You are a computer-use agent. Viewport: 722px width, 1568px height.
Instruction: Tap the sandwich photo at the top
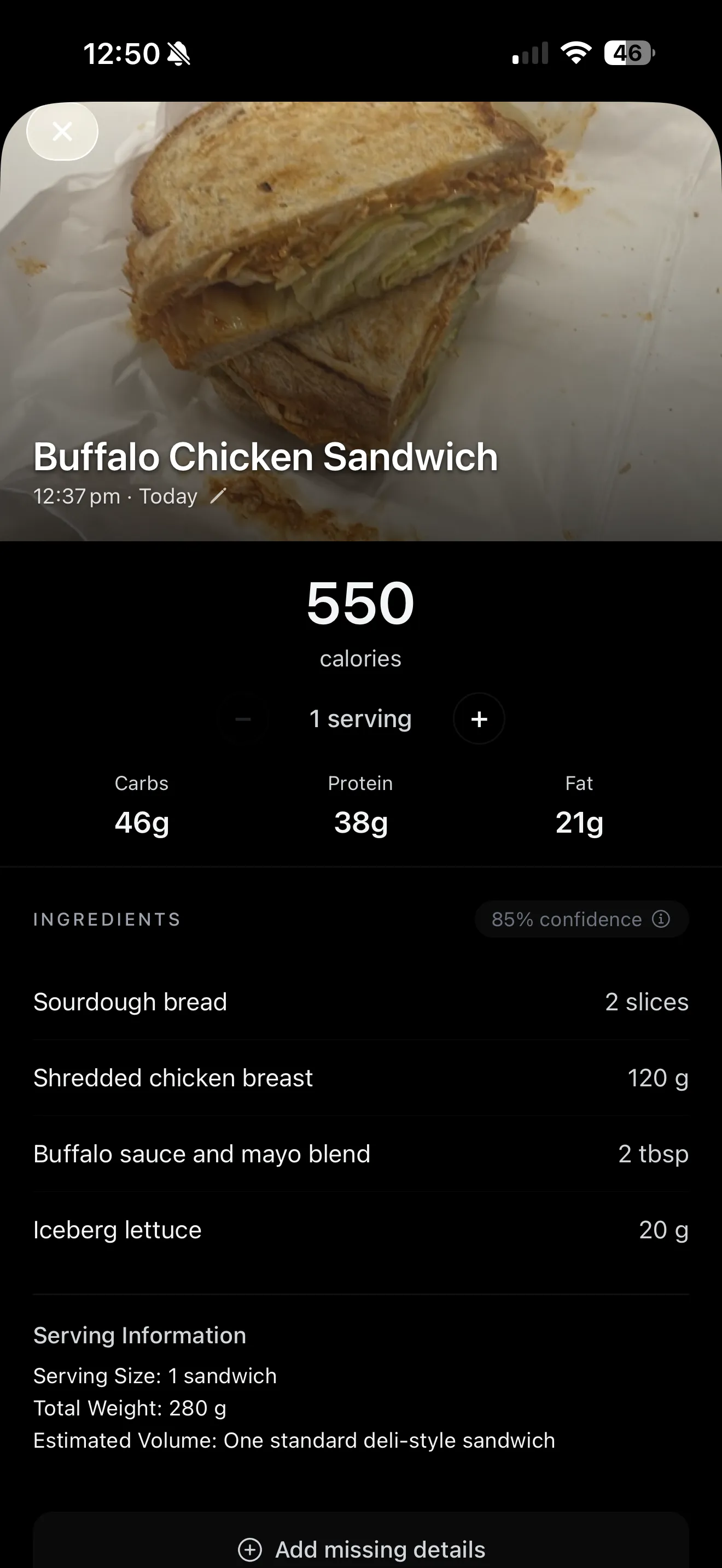coord(360,274)
